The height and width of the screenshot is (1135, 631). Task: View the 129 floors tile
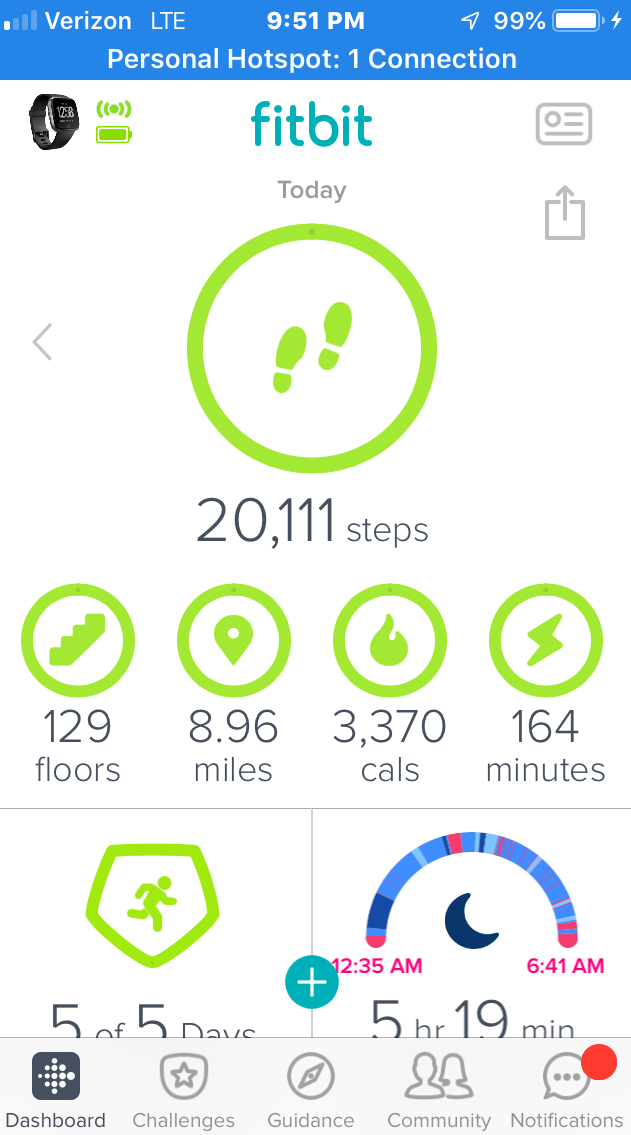pos(77,684)
